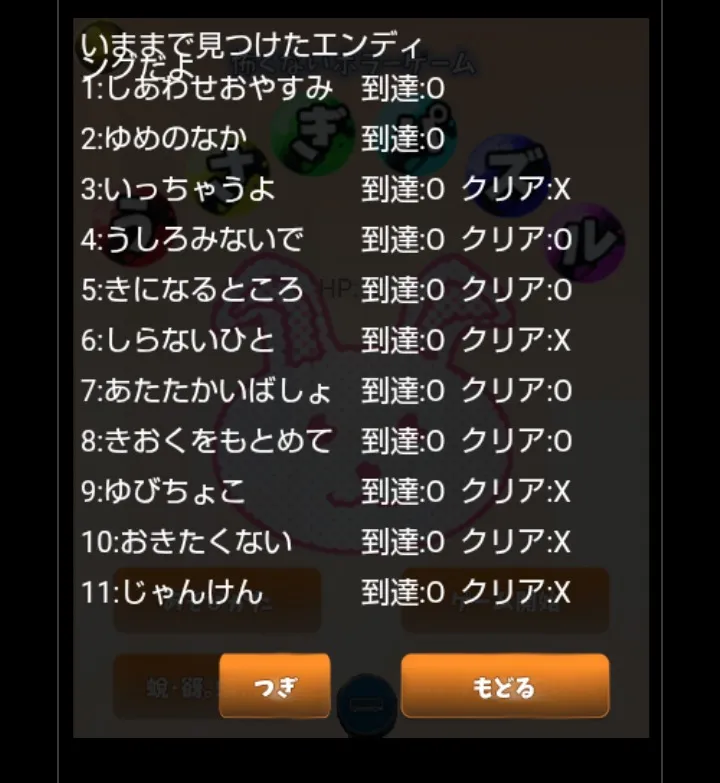
Task: Tap the つぎ button for the next page
Action: point(275,687)
